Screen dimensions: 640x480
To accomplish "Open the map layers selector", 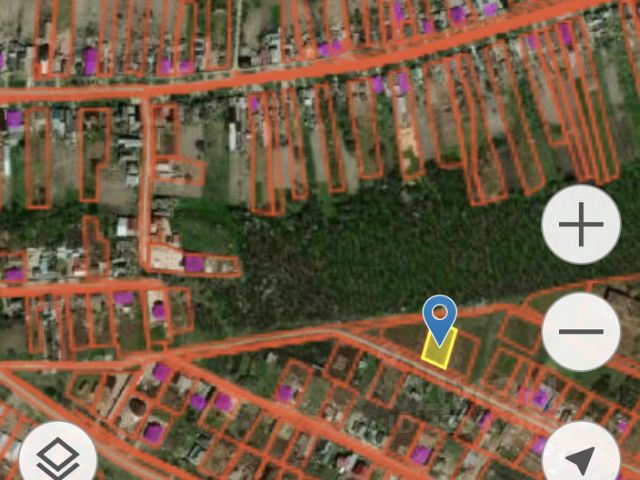I will (x=58, y=460).
